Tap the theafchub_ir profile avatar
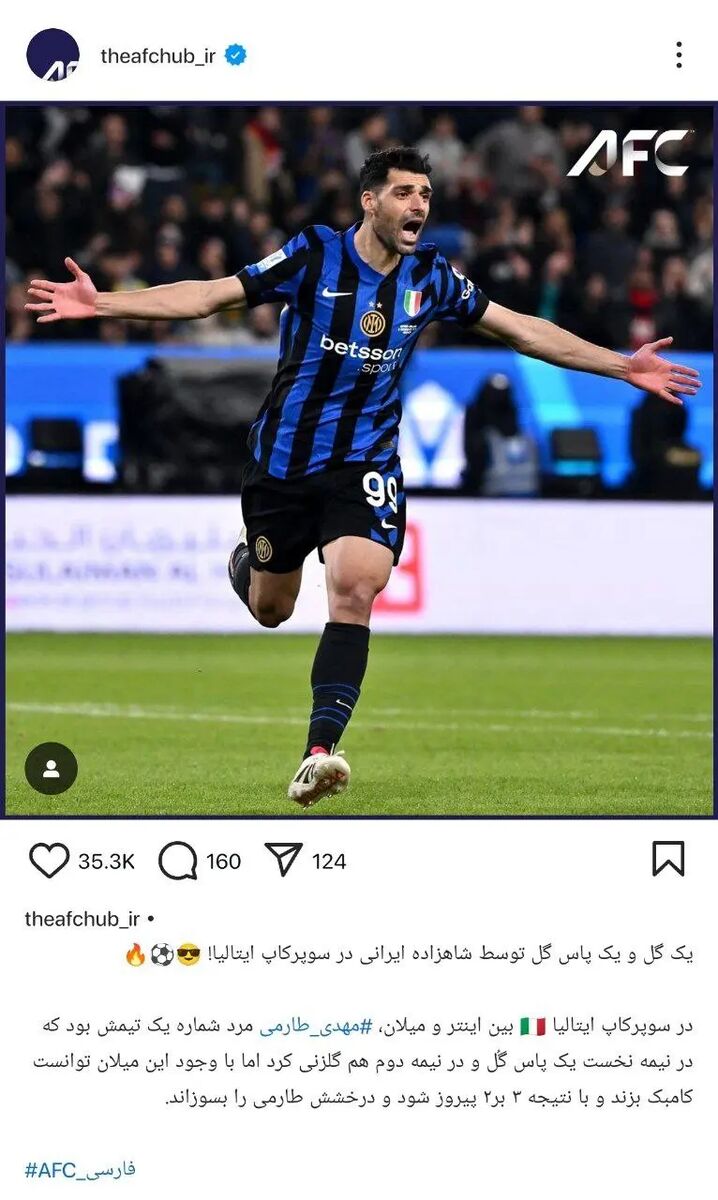The height and width of the screenshot is (1200, 718). tap(53, 55)
